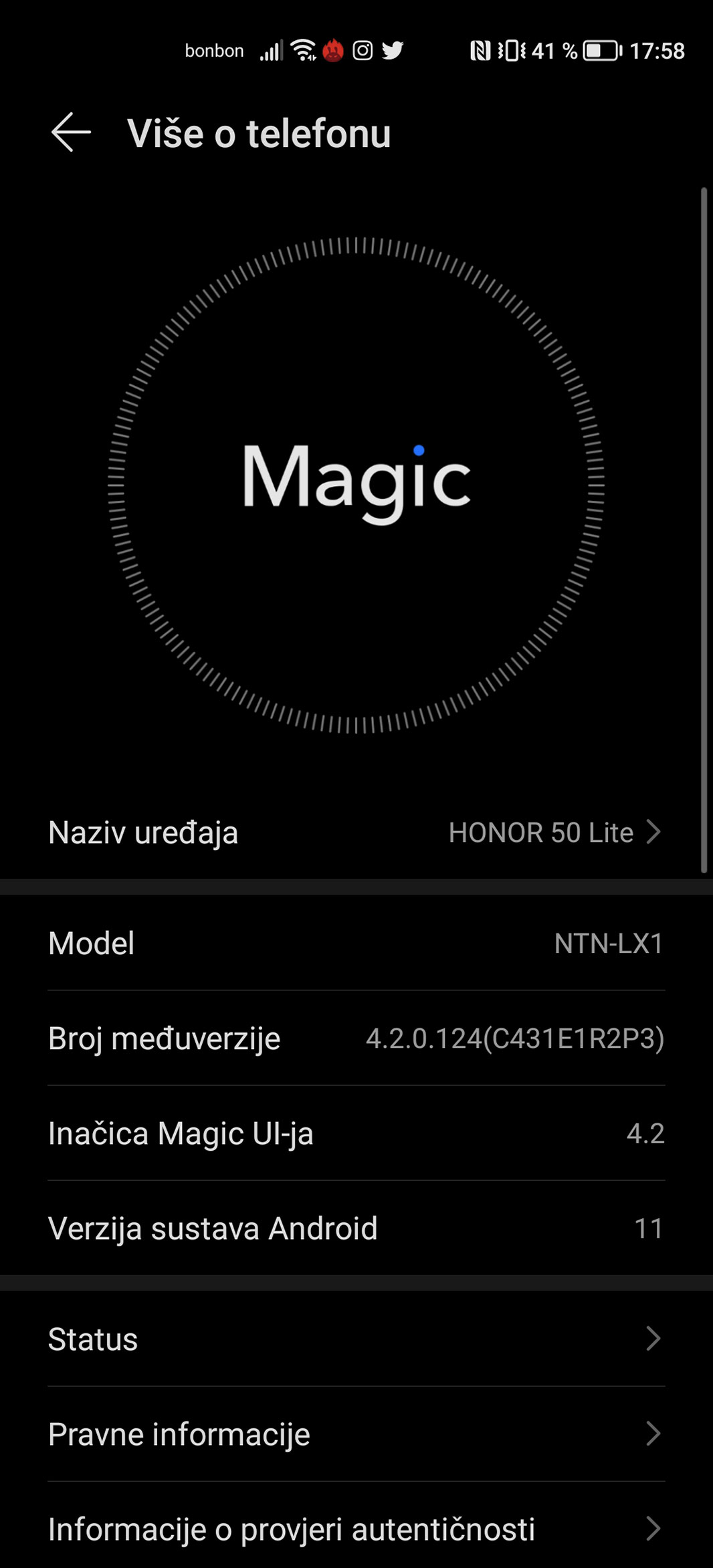This screenshot has height=1568, width=713.
Task: Tap the Verzija sustava Android row
Action: (356, 1228)
